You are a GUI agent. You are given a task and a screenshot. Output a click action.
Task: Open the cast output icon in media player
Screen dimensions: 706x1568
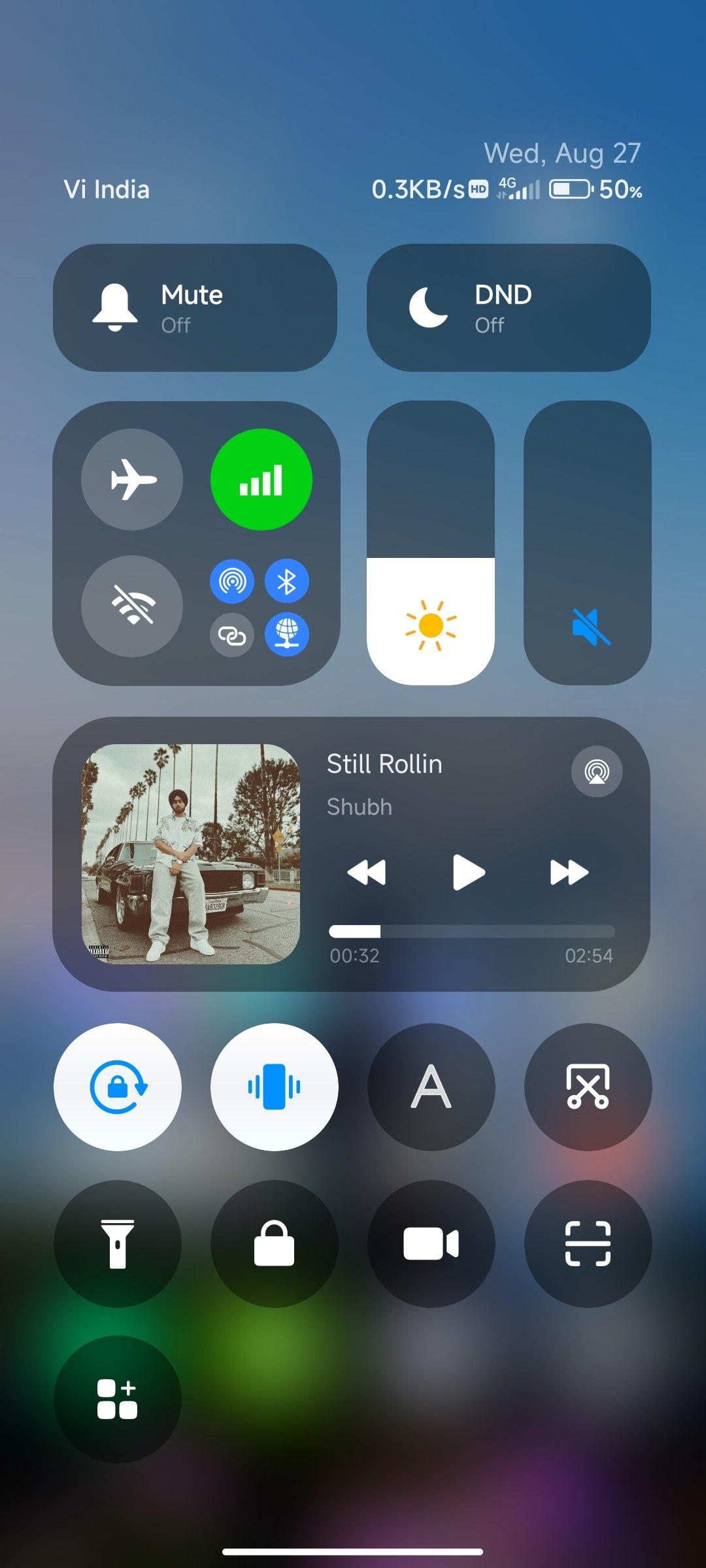[x=597, y=772]
